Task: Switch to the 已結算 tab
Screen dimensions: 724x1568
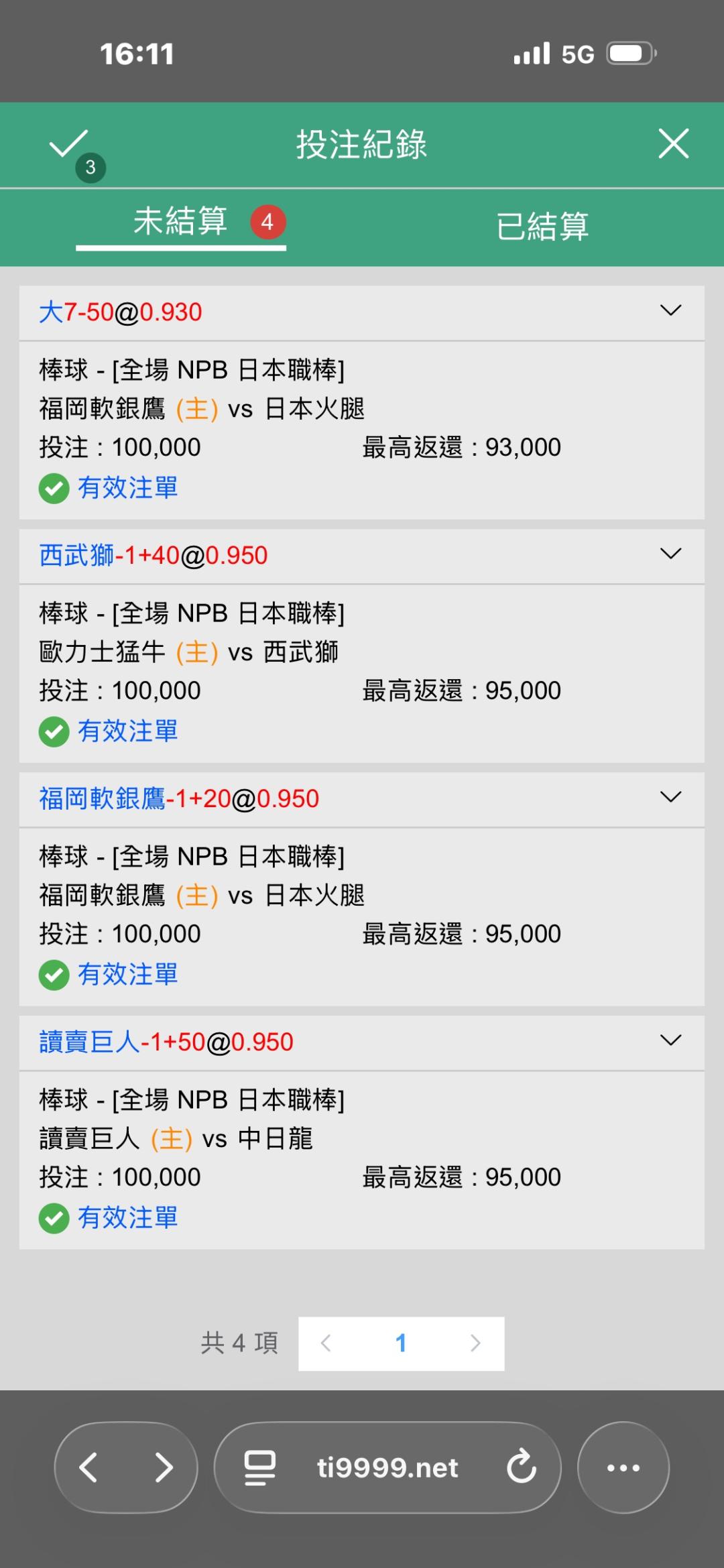Action: (x=542, y=226)
